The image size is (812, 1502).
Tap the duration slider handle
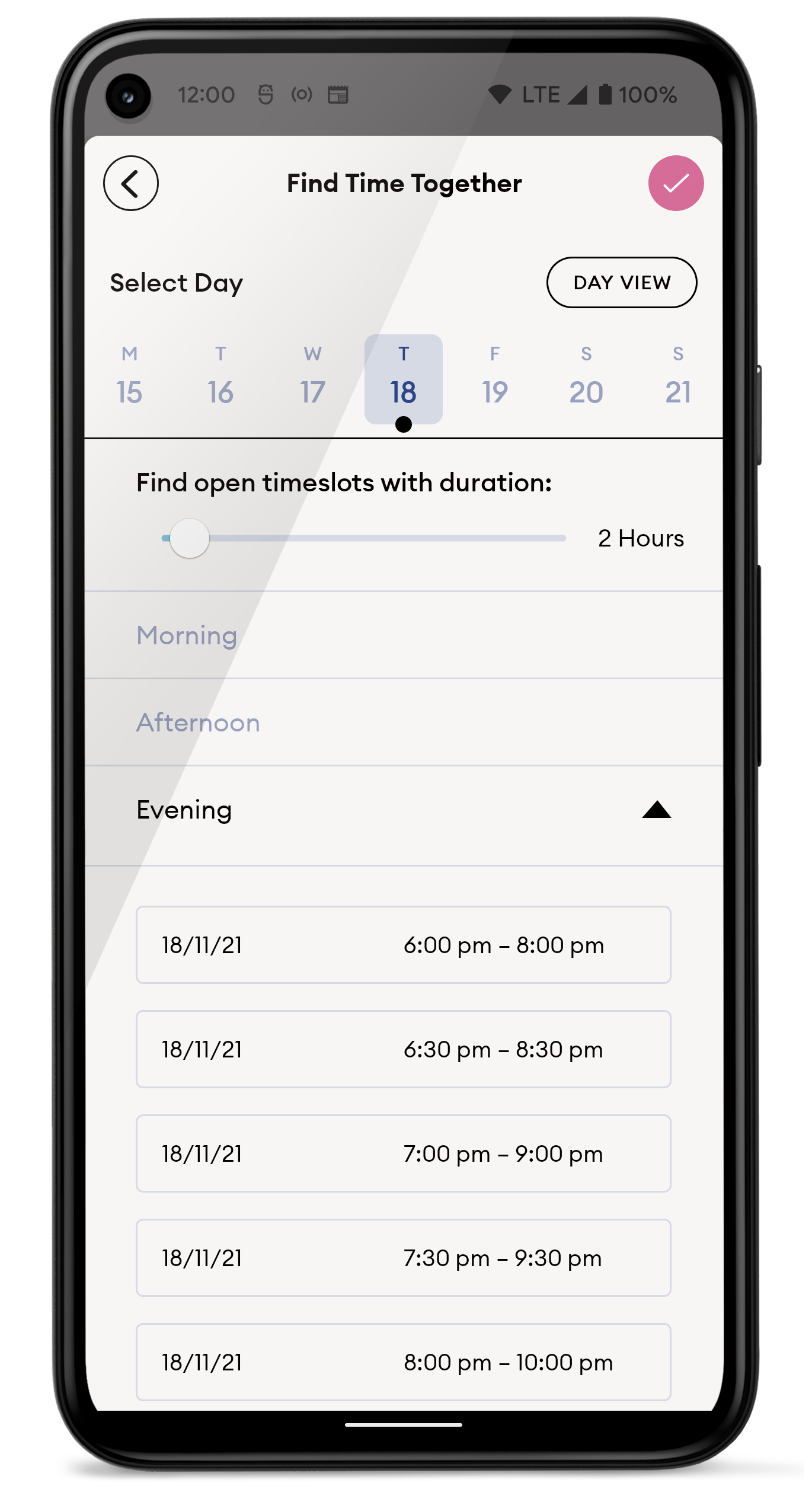[189, 538]
